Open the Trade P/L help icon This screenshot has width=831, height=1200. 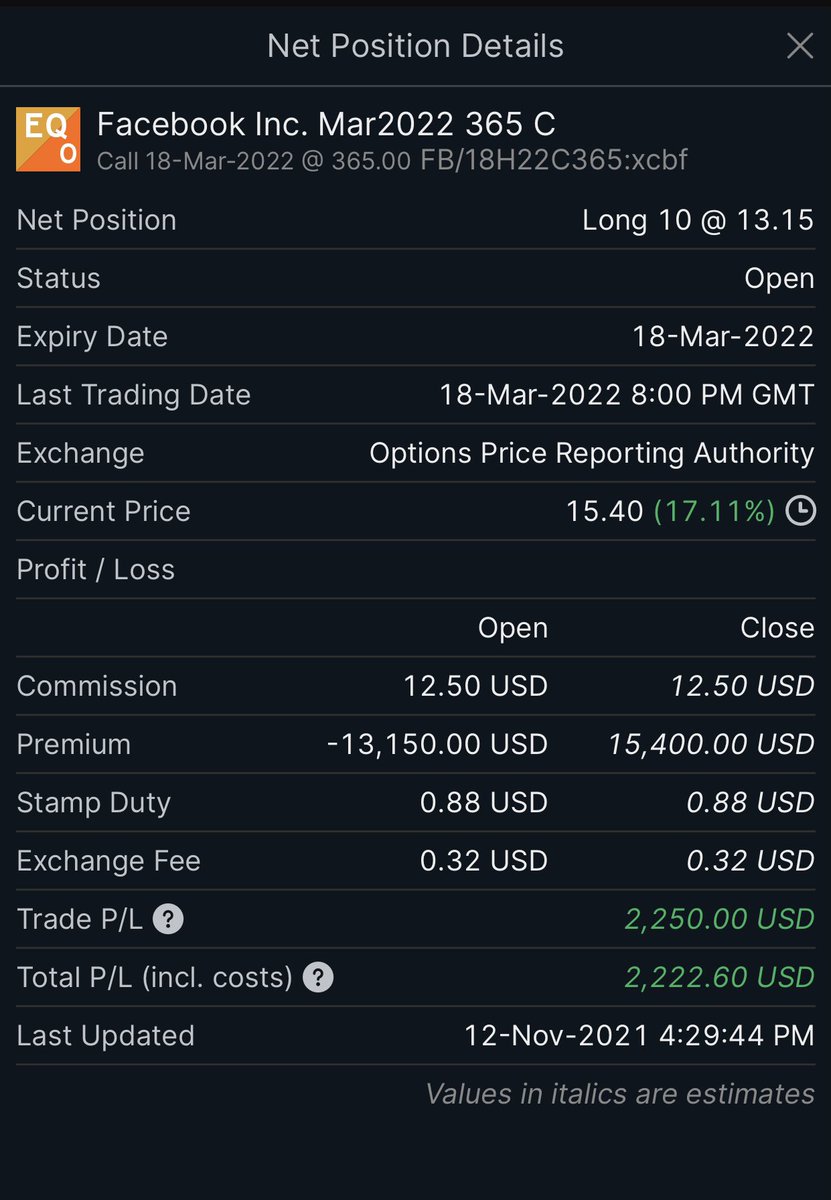[x=168, y=919]
